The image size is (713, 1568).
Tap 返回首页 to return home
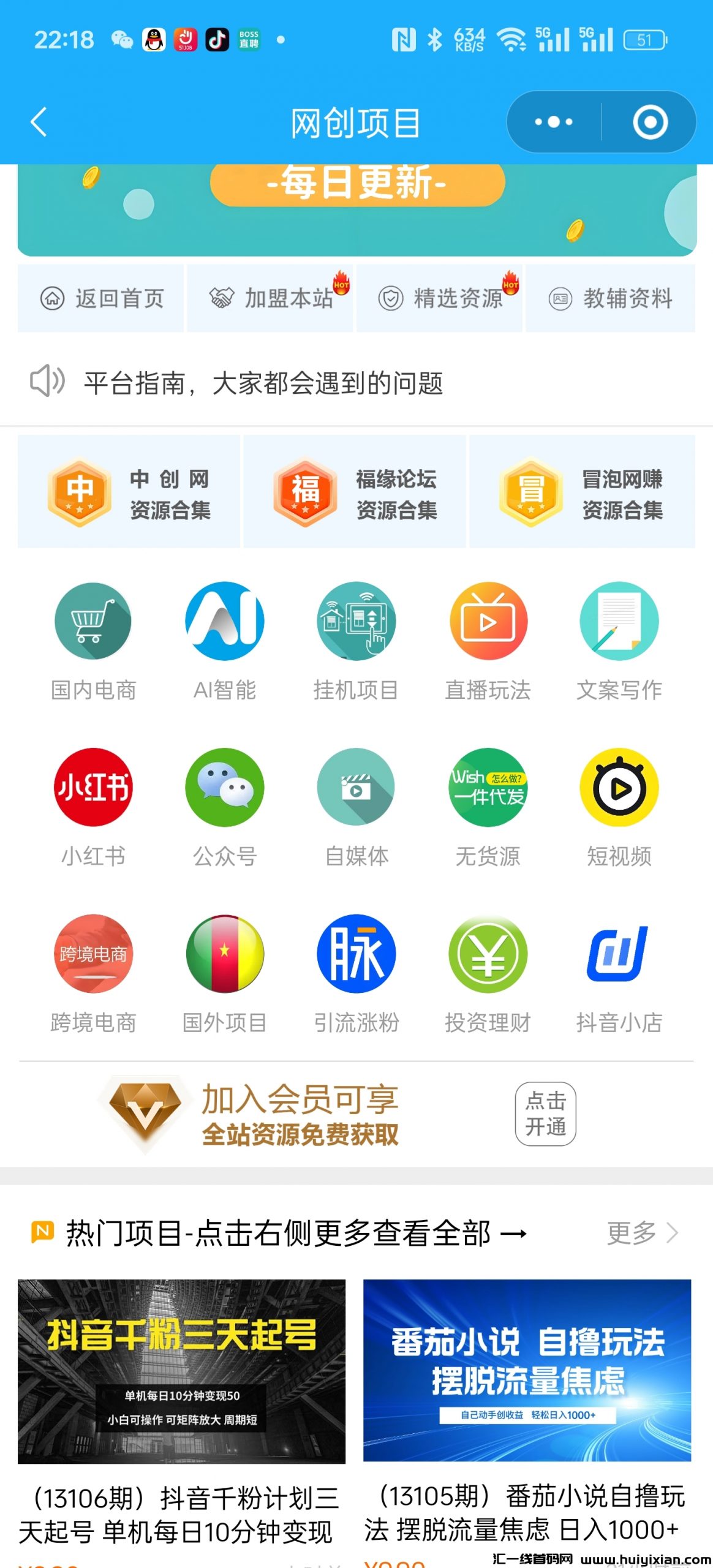(x=101, y=298)
